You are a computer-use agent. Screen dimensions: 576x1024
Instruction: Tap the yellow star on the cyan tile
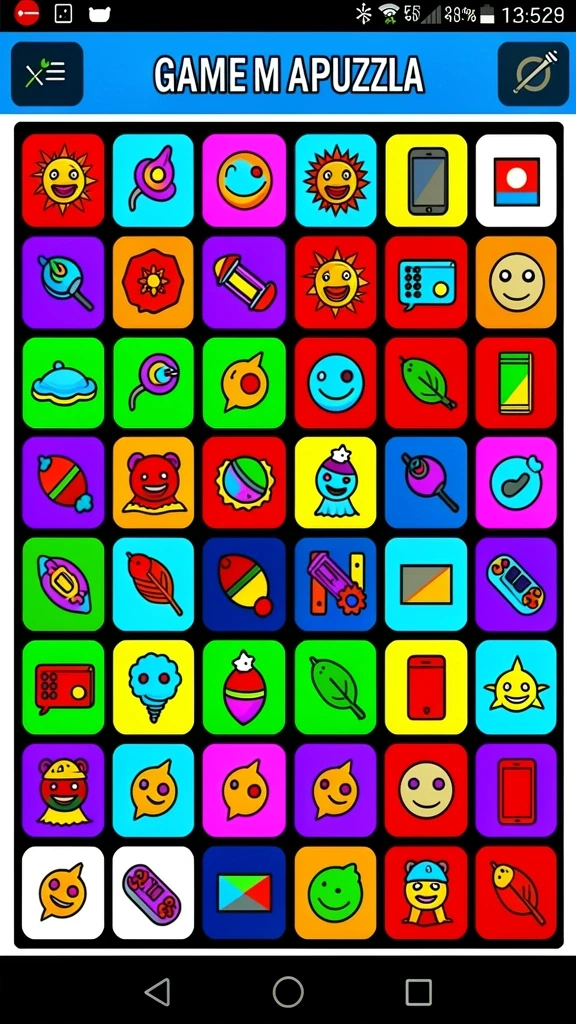tap(516, 687)
